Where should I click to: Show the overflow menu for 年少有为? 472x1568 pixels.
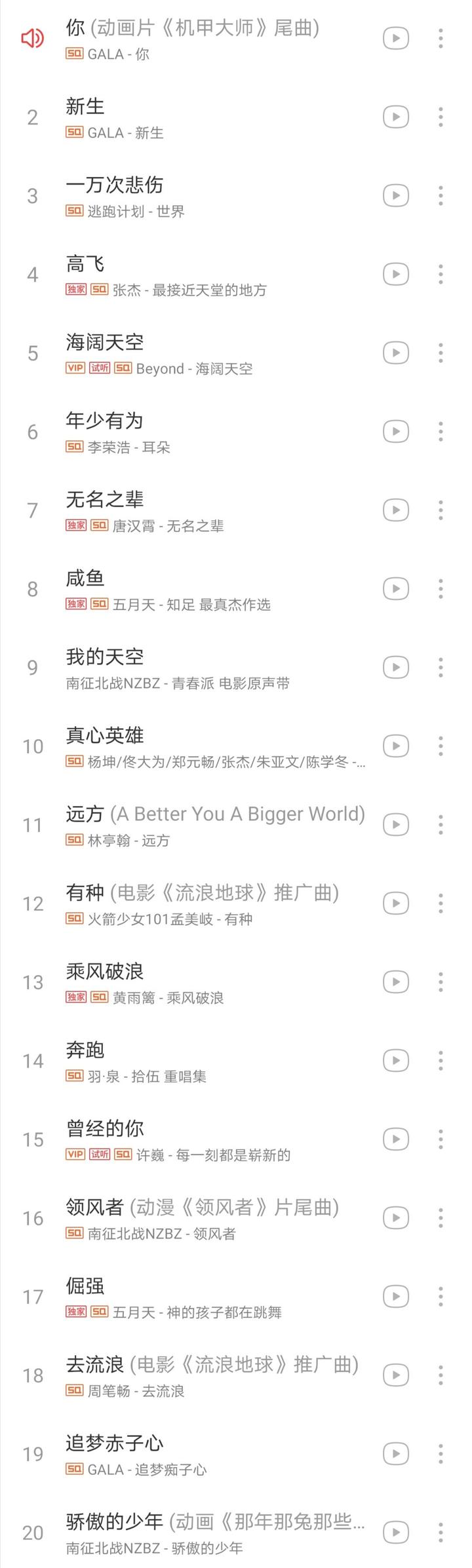coord(441,432)
